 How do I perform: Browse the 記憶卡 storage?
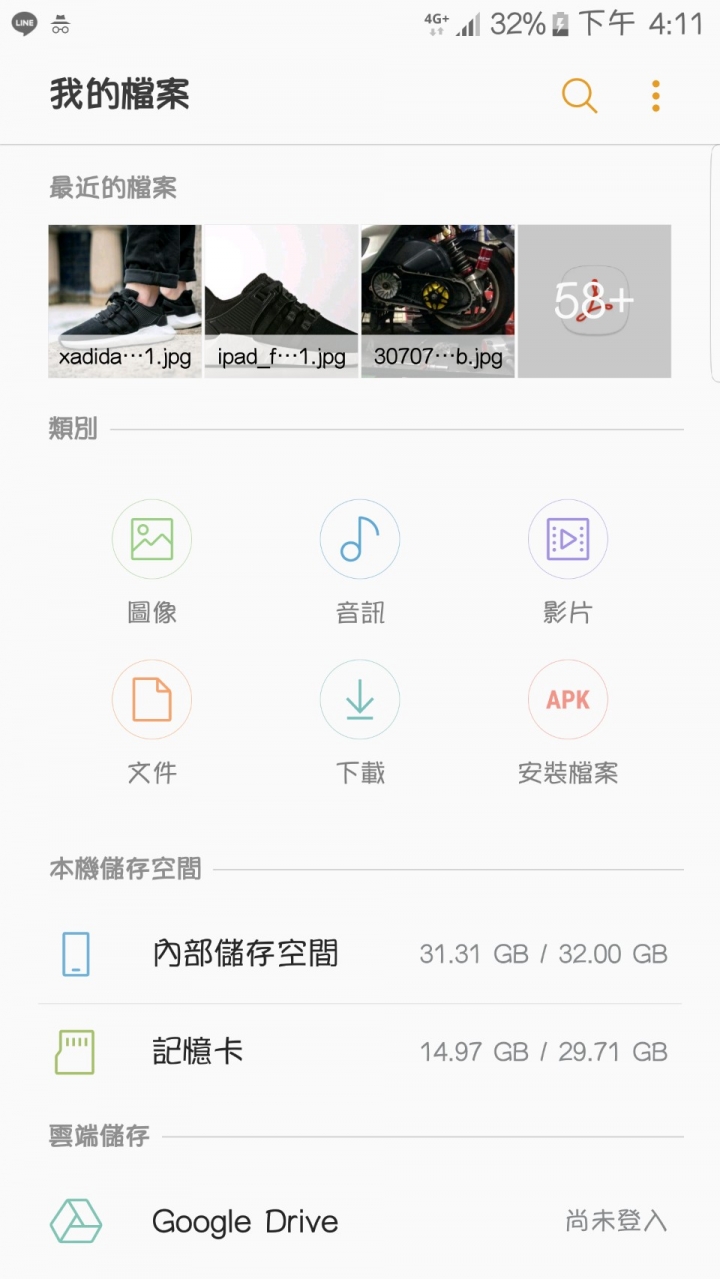coord(360,1052)
